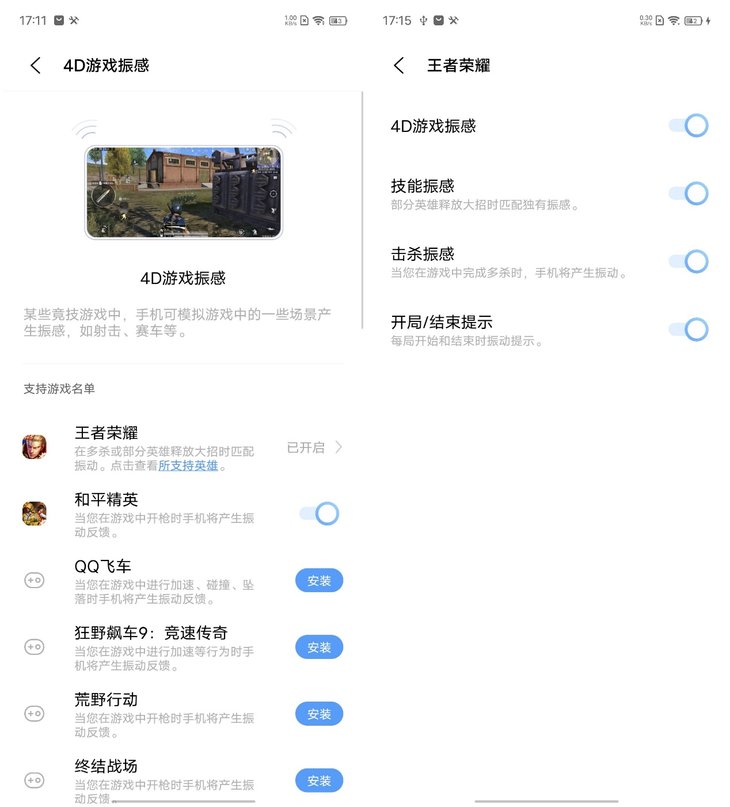Turn off the 技能振感 switch
Viewport: 730px width, 807px height.
(689, 193)
